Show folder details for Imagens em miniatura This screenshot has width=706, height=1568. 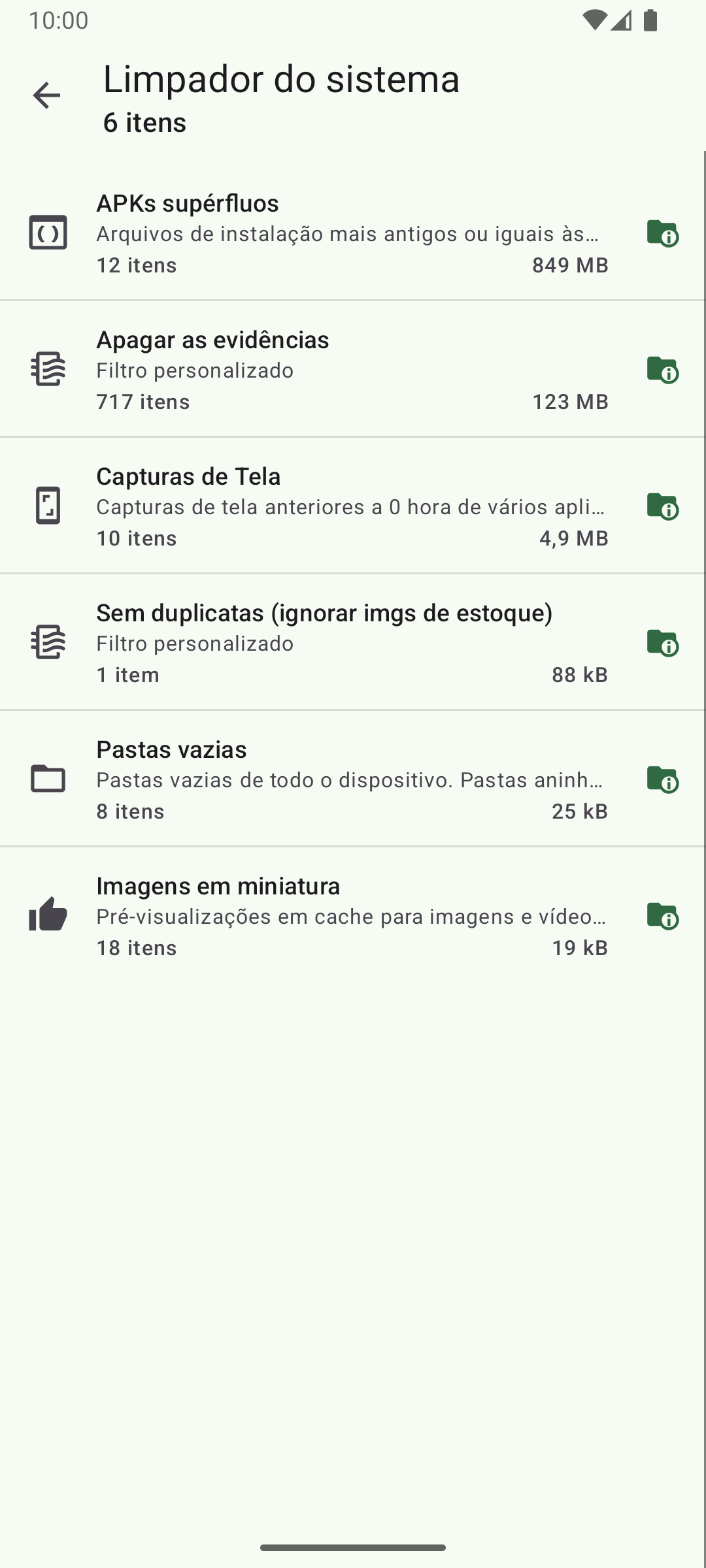click(x=662, y=916)
